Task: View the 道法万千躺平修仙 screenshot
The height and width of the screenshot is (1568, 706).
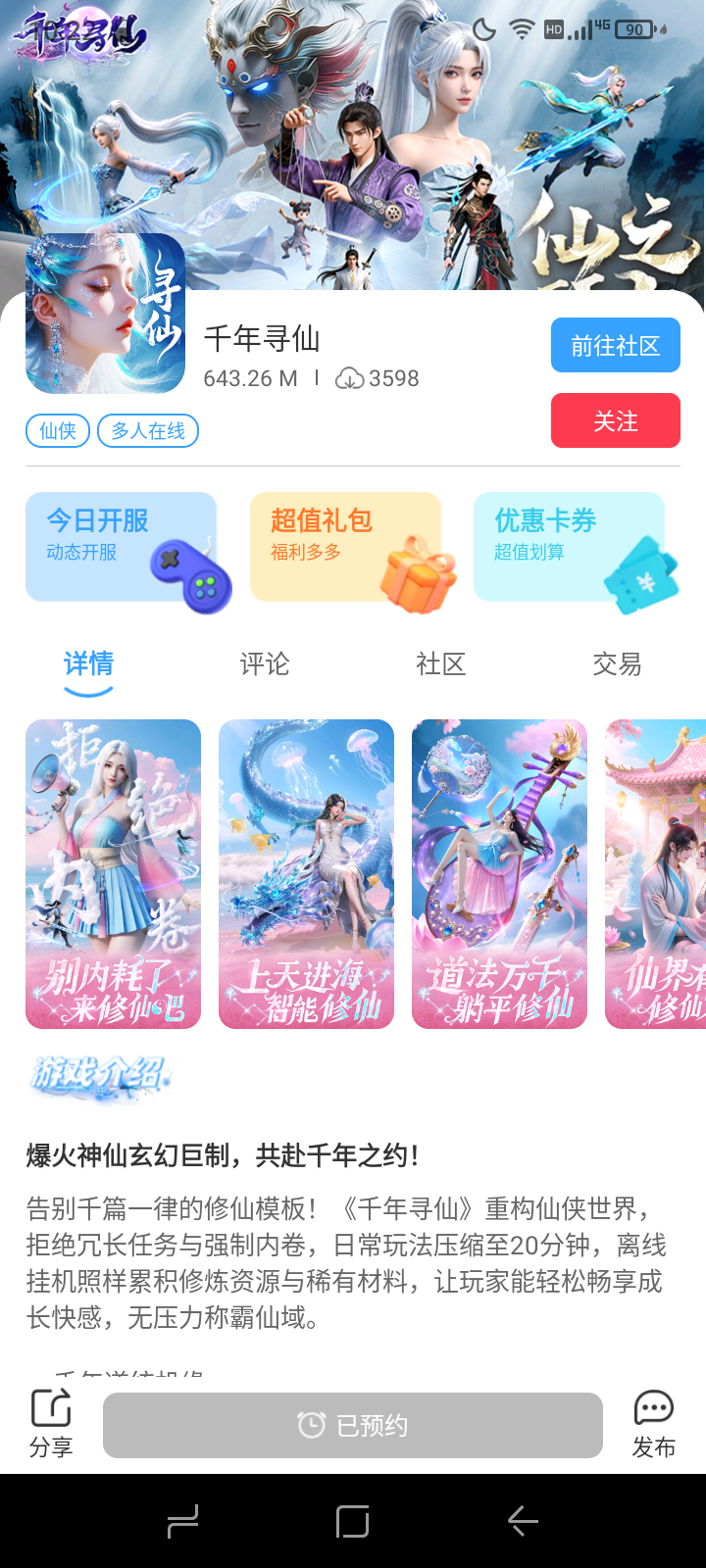Action: point(499,874)
